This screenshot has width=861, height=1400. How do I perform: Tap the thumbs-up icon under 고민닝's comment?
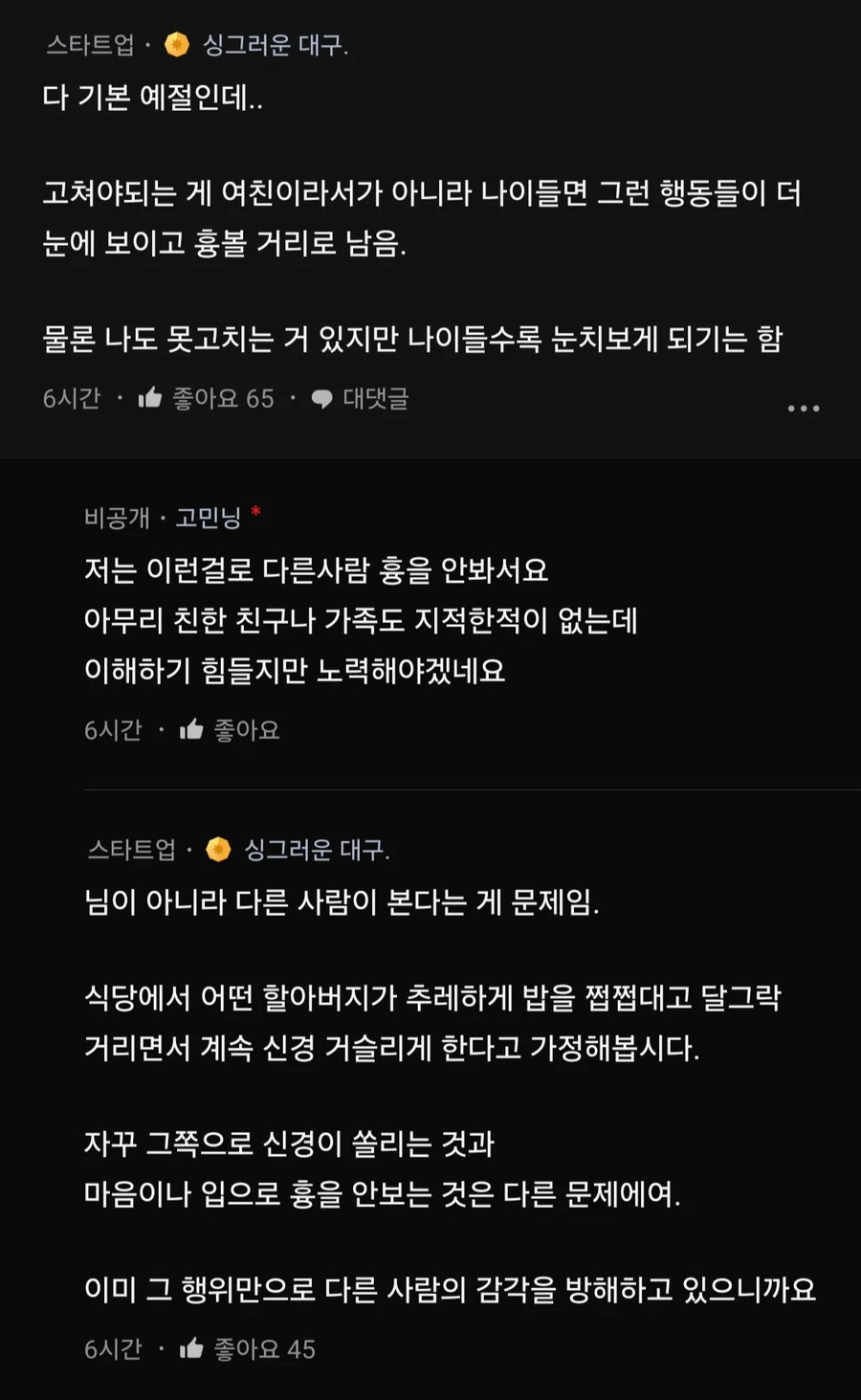[x=193, y=729]
